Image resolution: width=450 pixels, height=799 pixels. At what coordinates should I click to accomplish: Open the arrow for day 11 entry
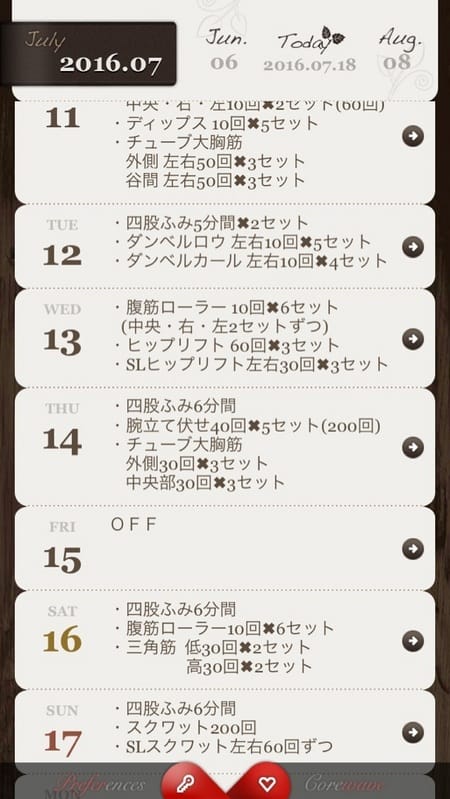pyautogui.click(x=413, y=136)
